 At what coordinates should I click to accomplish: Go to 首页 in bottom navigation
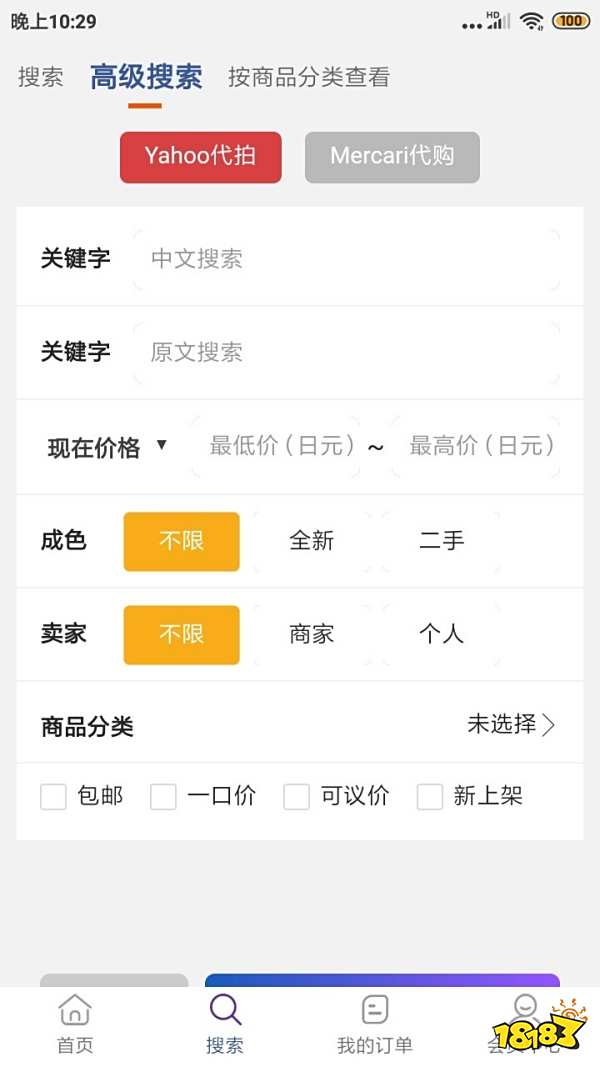click(x=75, y=1024)
